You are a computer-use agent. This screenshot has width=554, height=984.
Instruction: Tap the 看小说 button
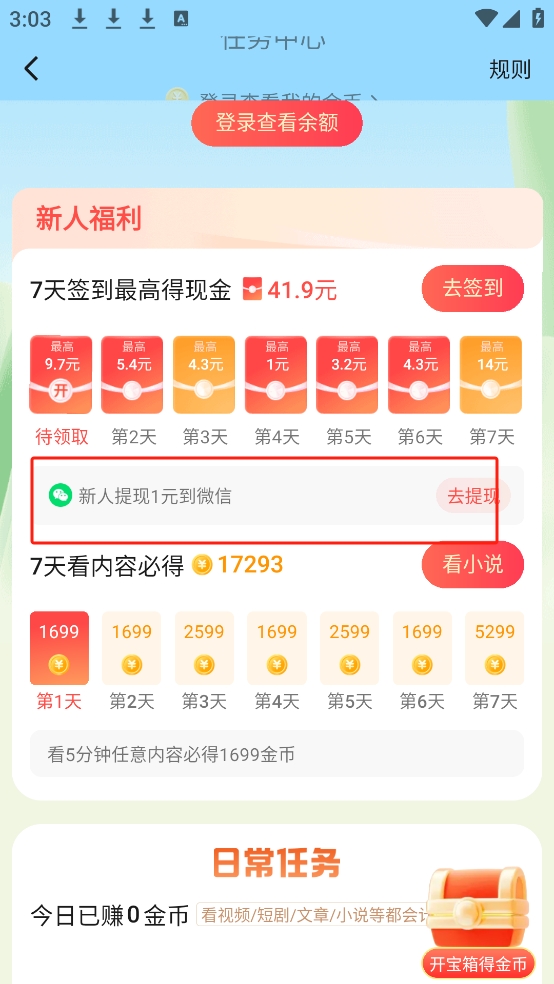pyautogui.click(x=472, y=564)
